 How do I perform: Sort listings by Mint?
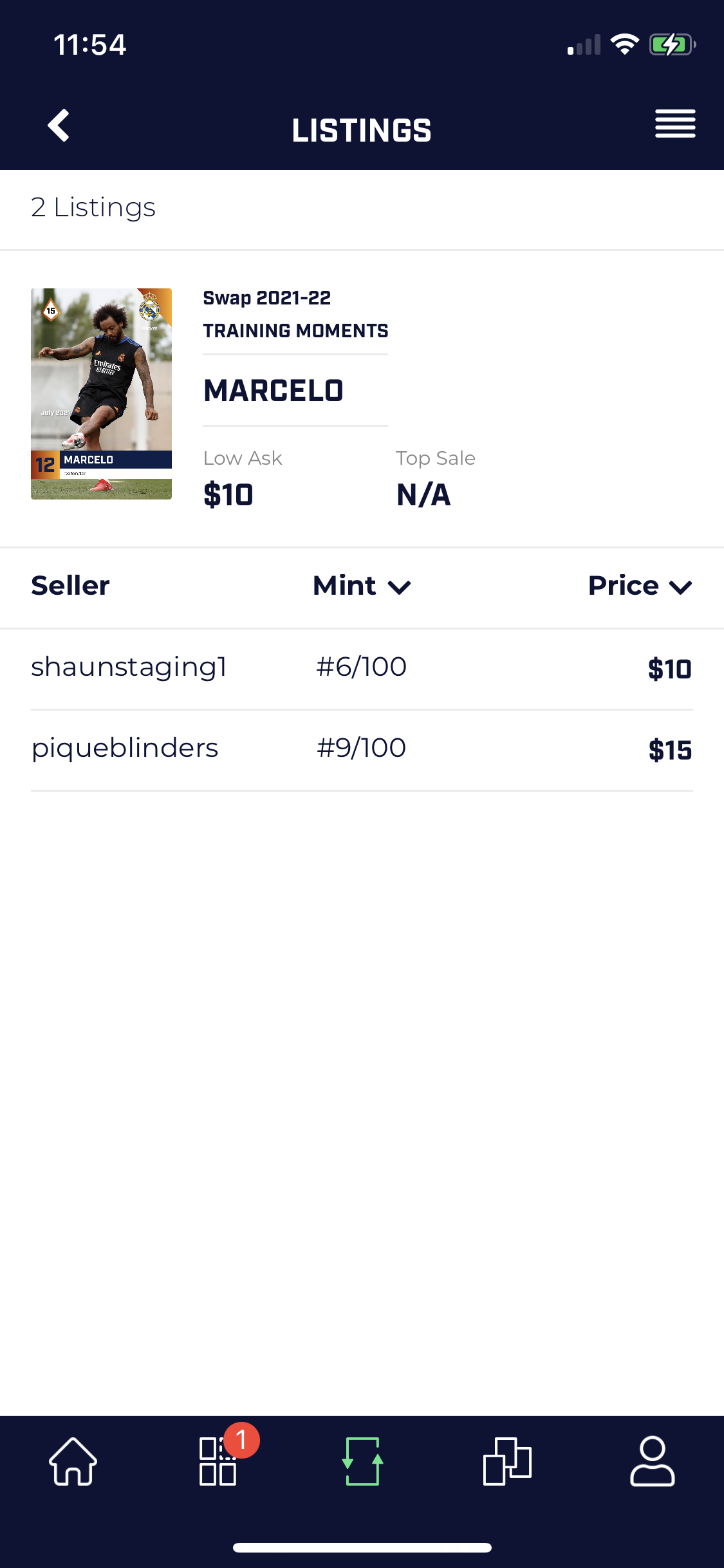tap(362, 586)
